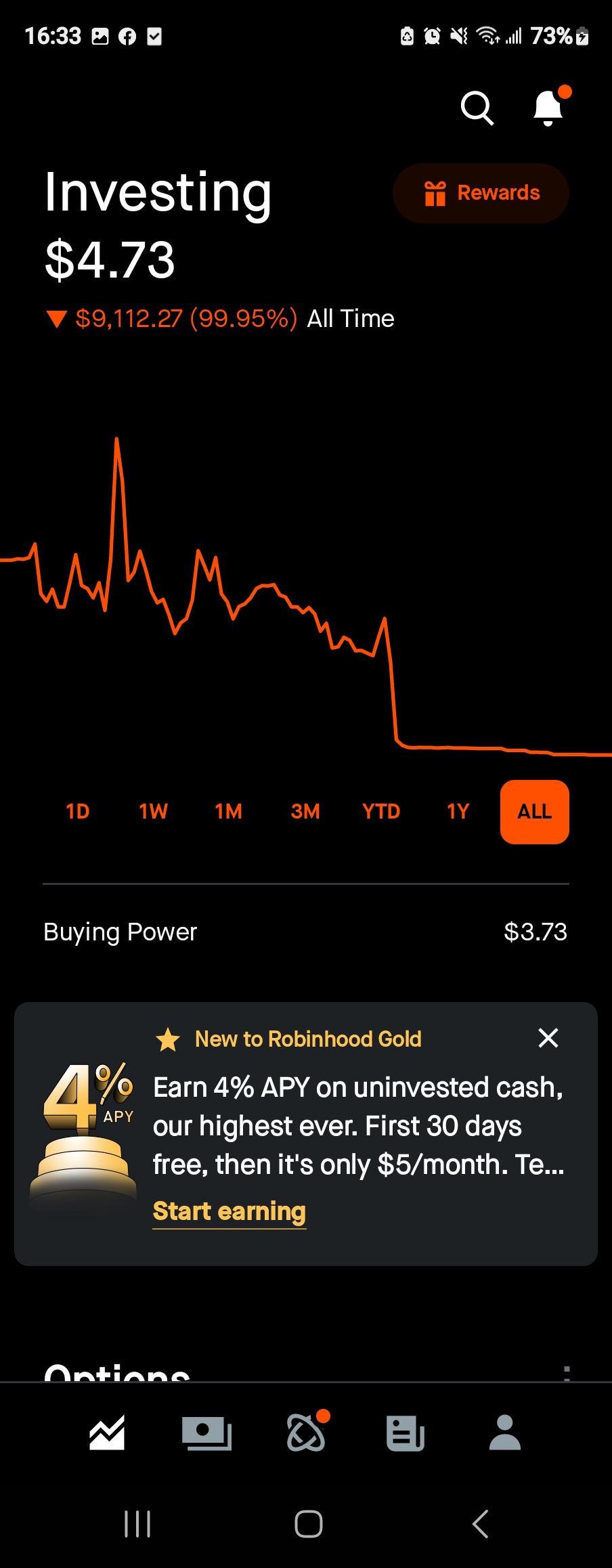Screen dimensions: 612x1568
Task: Tap the Start earning link
Action: point(230,1211)
